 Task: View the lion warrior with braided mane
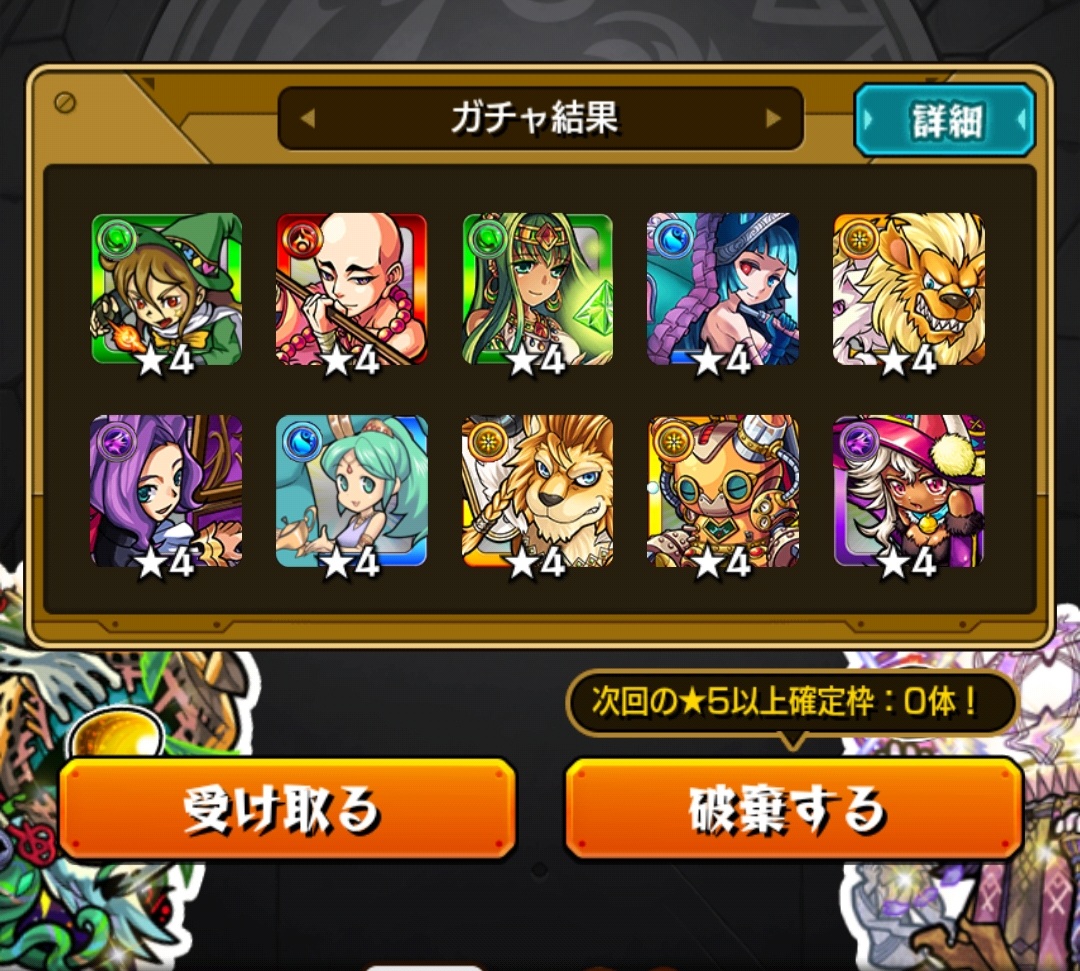point(538,491)
